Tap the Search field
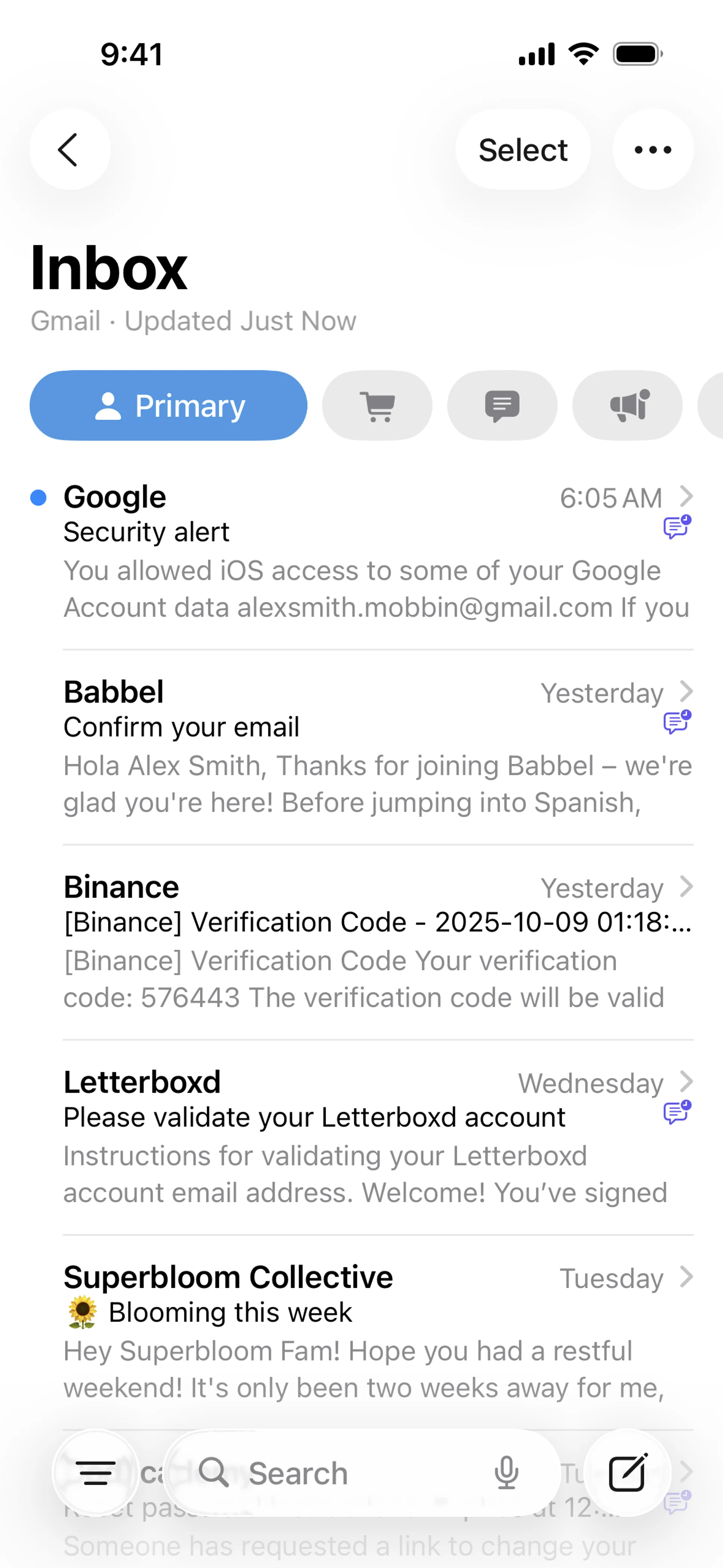This screenshot has height=1568, width=723. [341, 1473]
